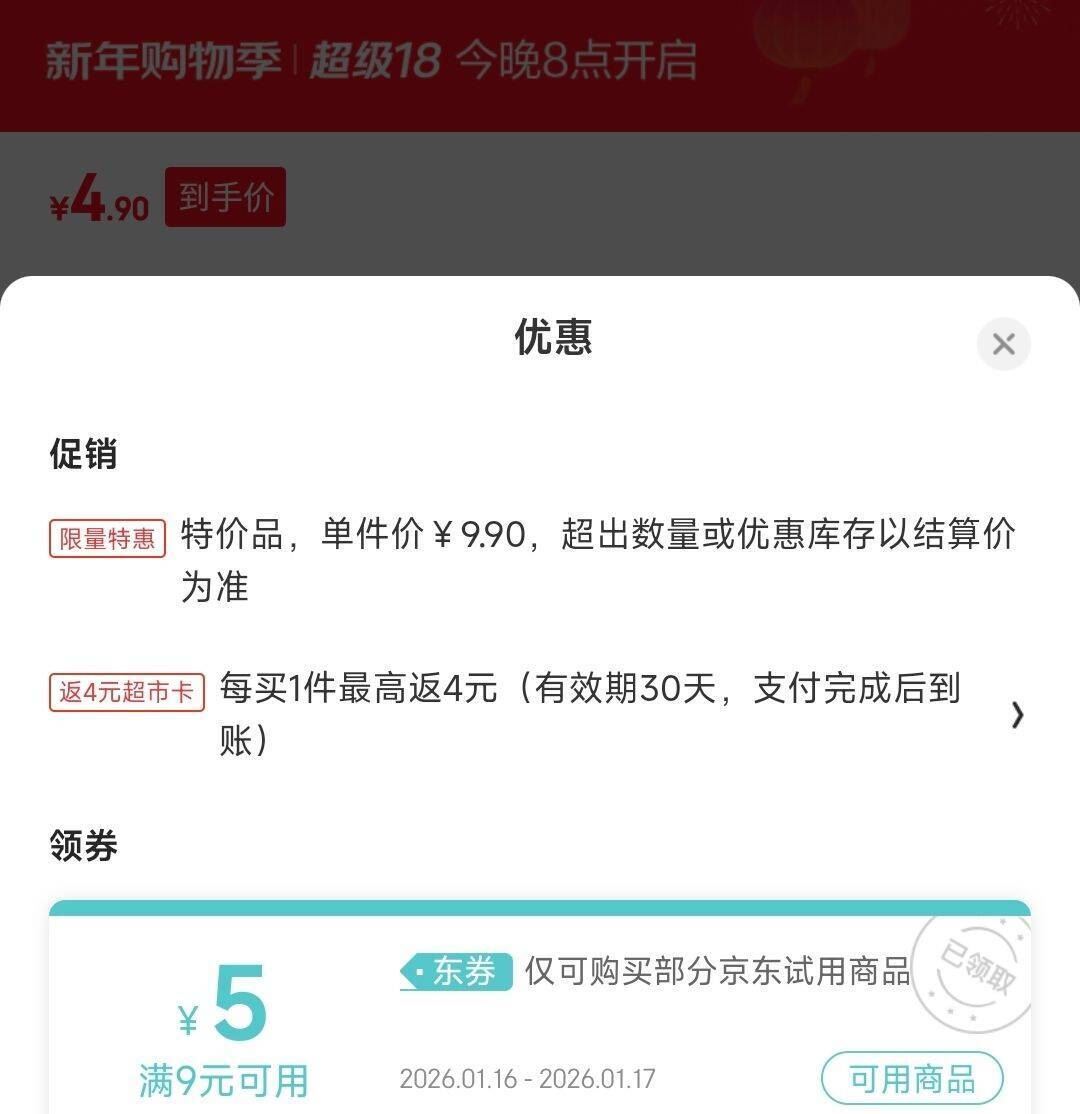Click the red 到手价 price tag
The image size is (1080, 1114).
coord(225,196)
